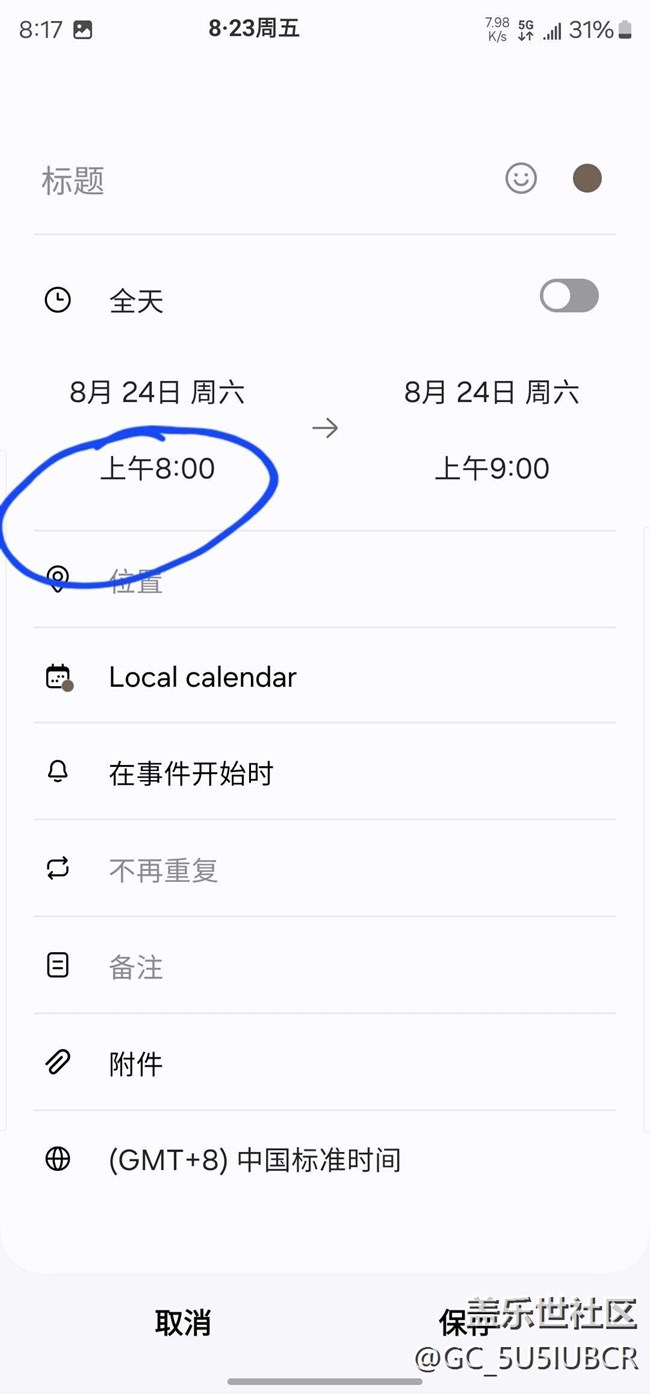650x1394 pixels.
Task: Change the (GMT+8) 中国标准时间 time zone
Action: (325, 1160)
